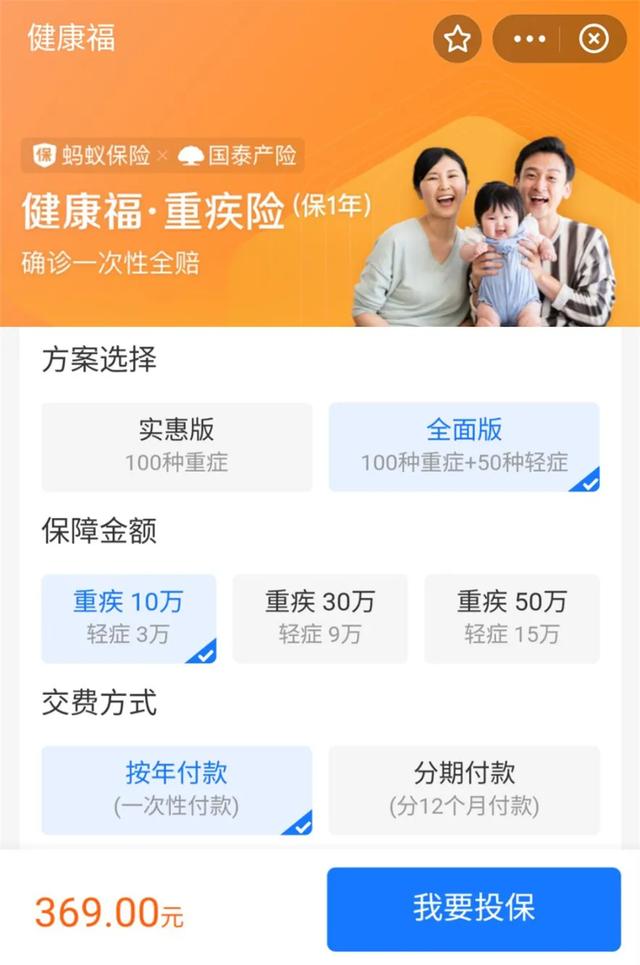The height and width of the screenshot is (965, 640).
Task: Tap 我要投保 to apply for insurance
Action: [x=474, y=908]
